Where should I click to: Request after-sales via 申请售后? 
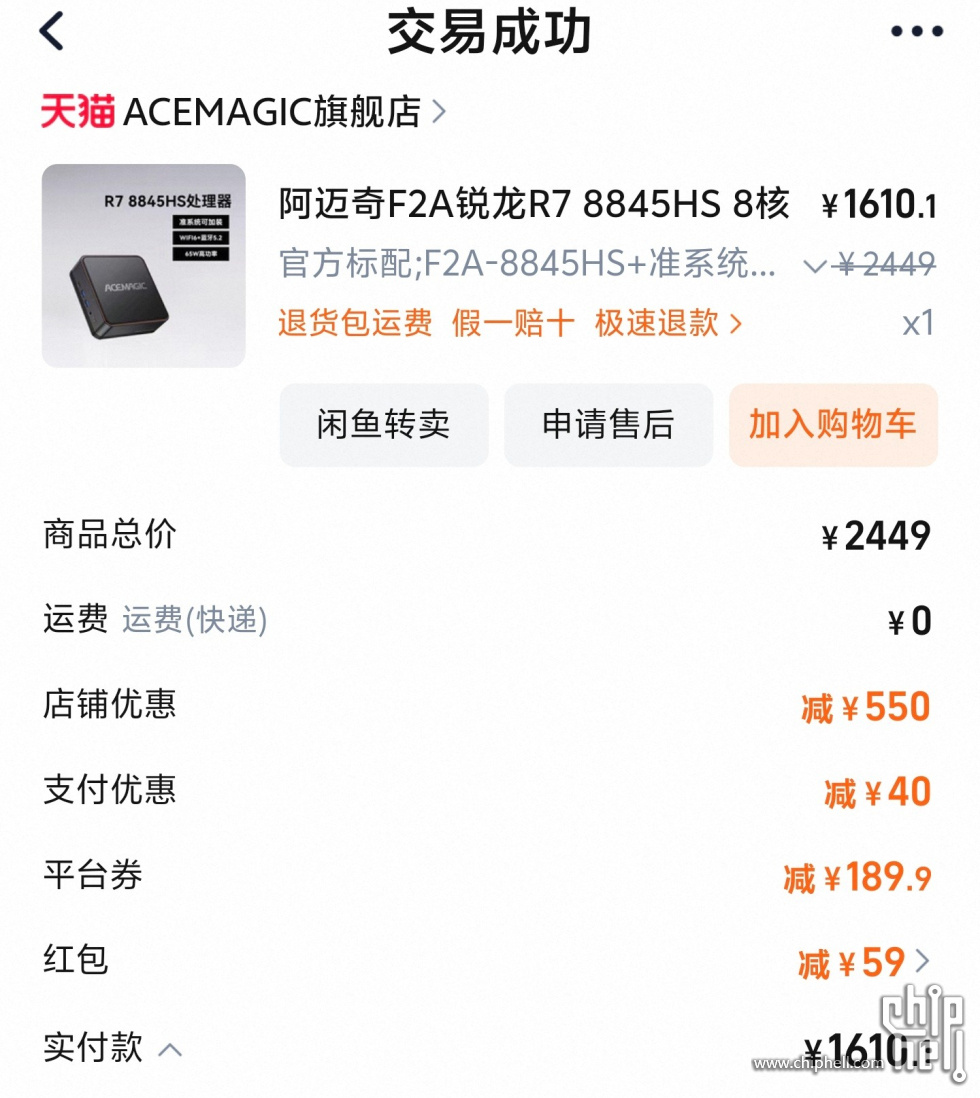pos(608,425)
